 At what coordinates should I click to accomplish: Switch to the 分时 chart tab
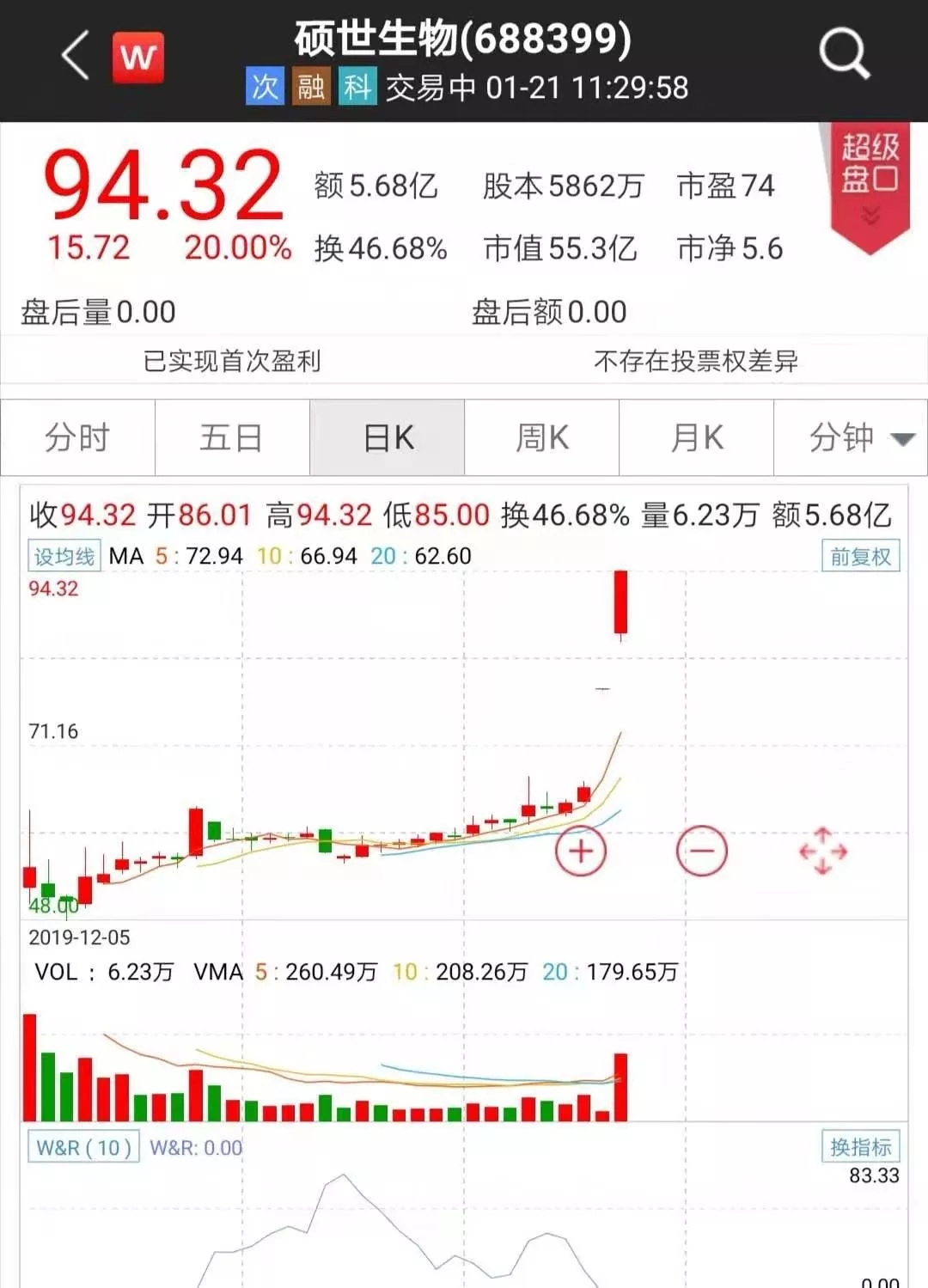[x=77, y=437]
